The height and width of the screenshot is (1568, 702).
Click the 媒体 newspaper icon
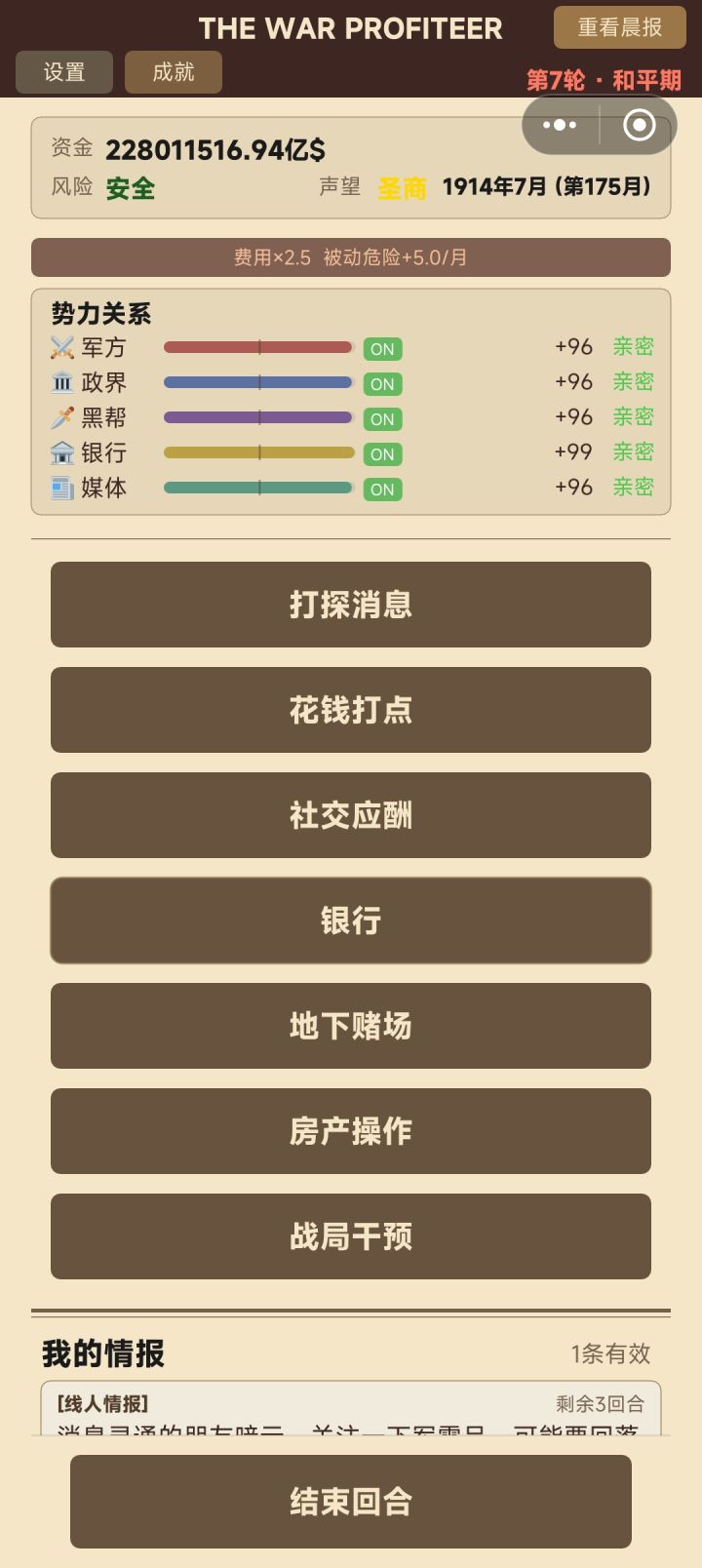[61, 488]
